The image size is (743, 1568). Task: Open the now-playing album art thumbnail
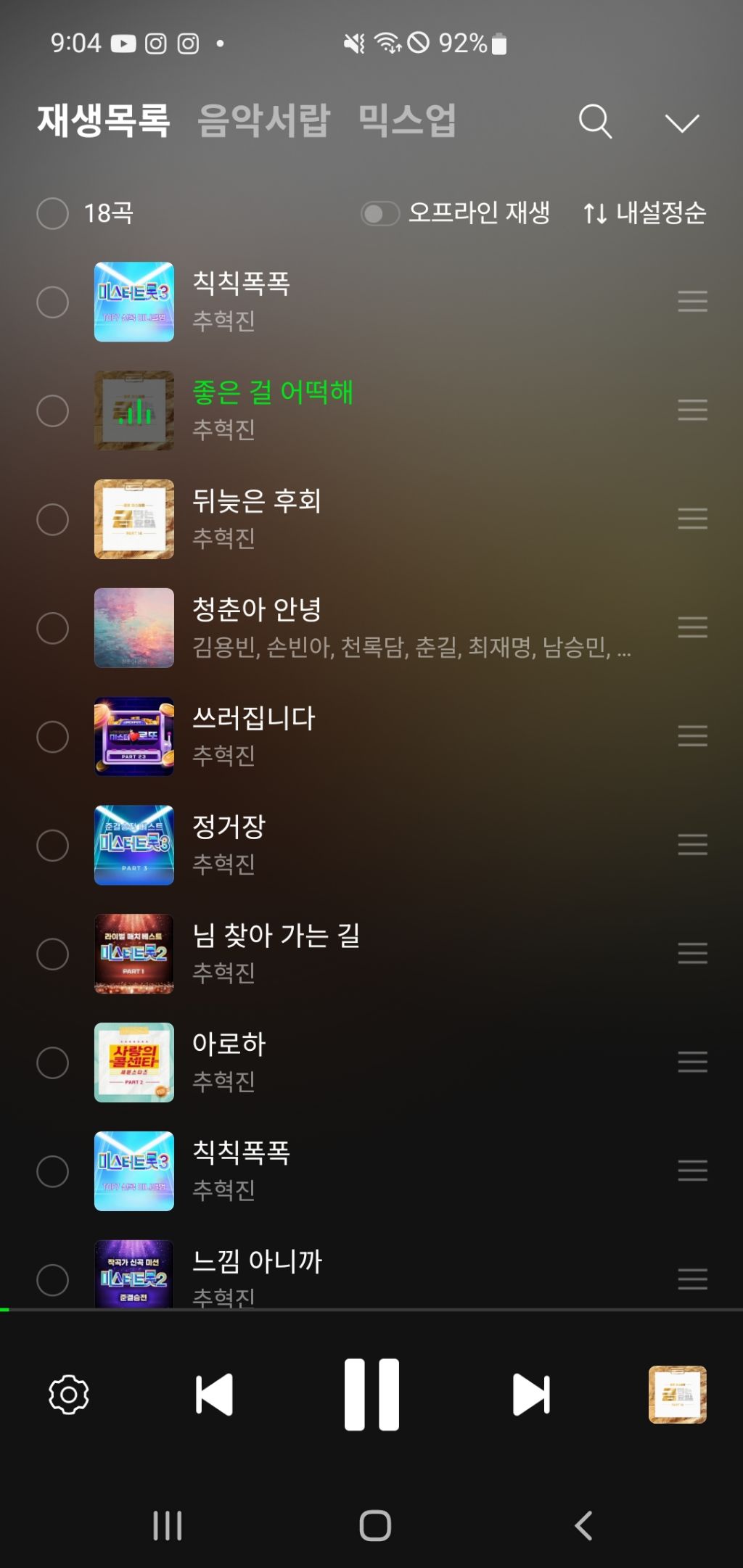click(x=677, y=1394)
